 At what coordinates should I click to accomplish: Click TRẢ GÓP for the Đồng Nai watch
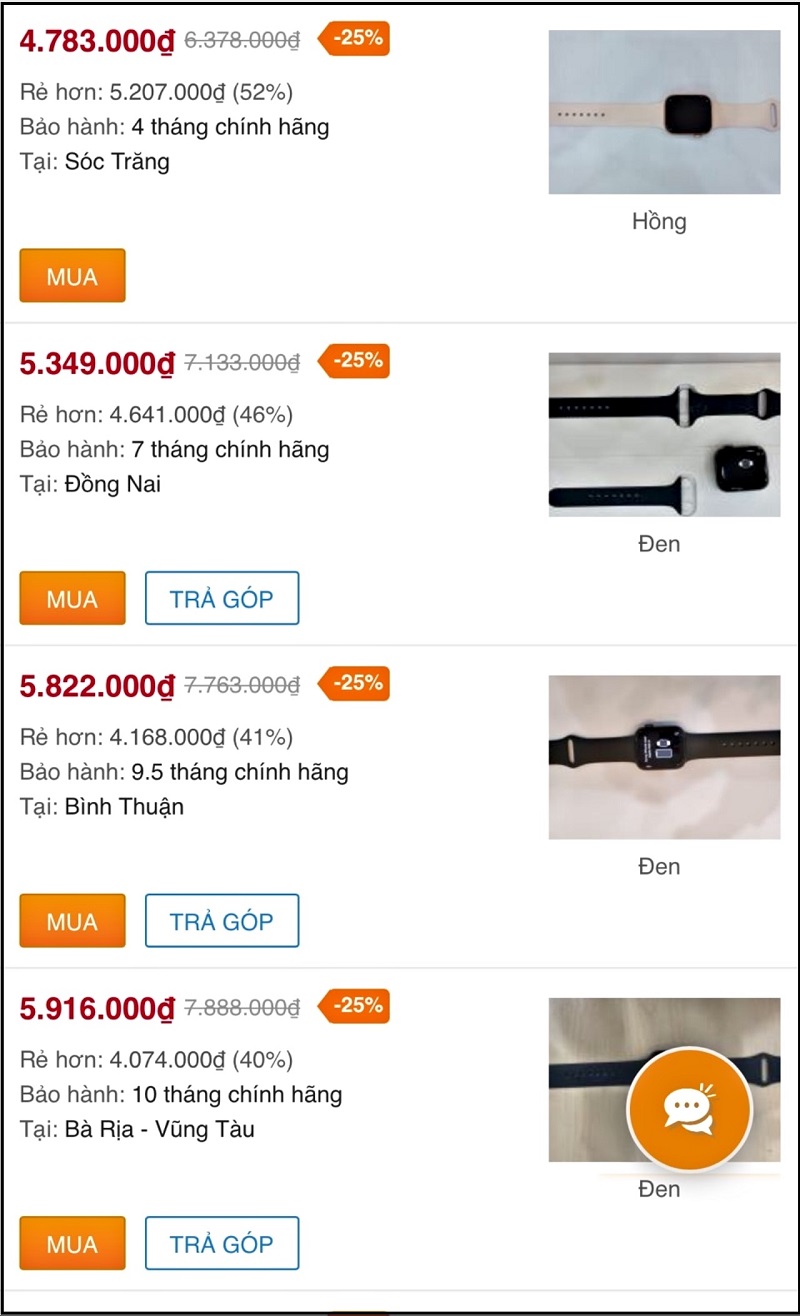pyautogui.click(x=221, y=598)
